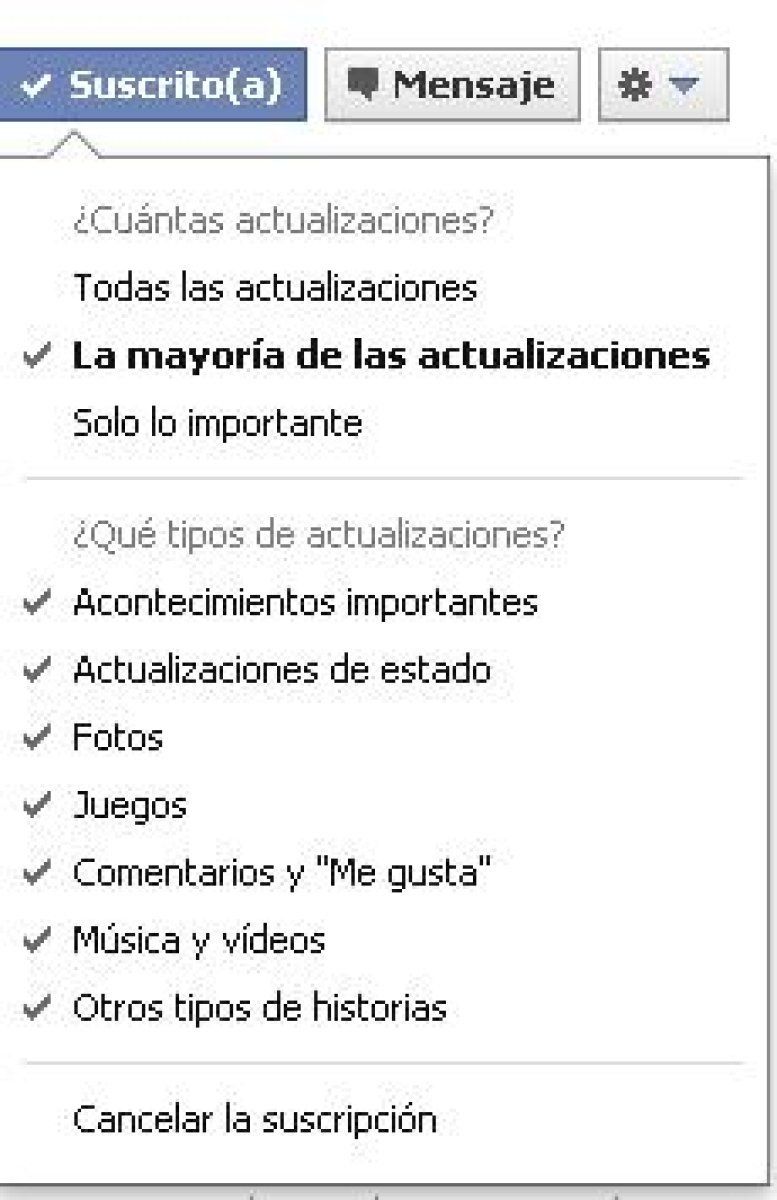Tap the Suscrito(a) button
The width and height of the screenshot is (777, 1200).
[x=150, y=85]
